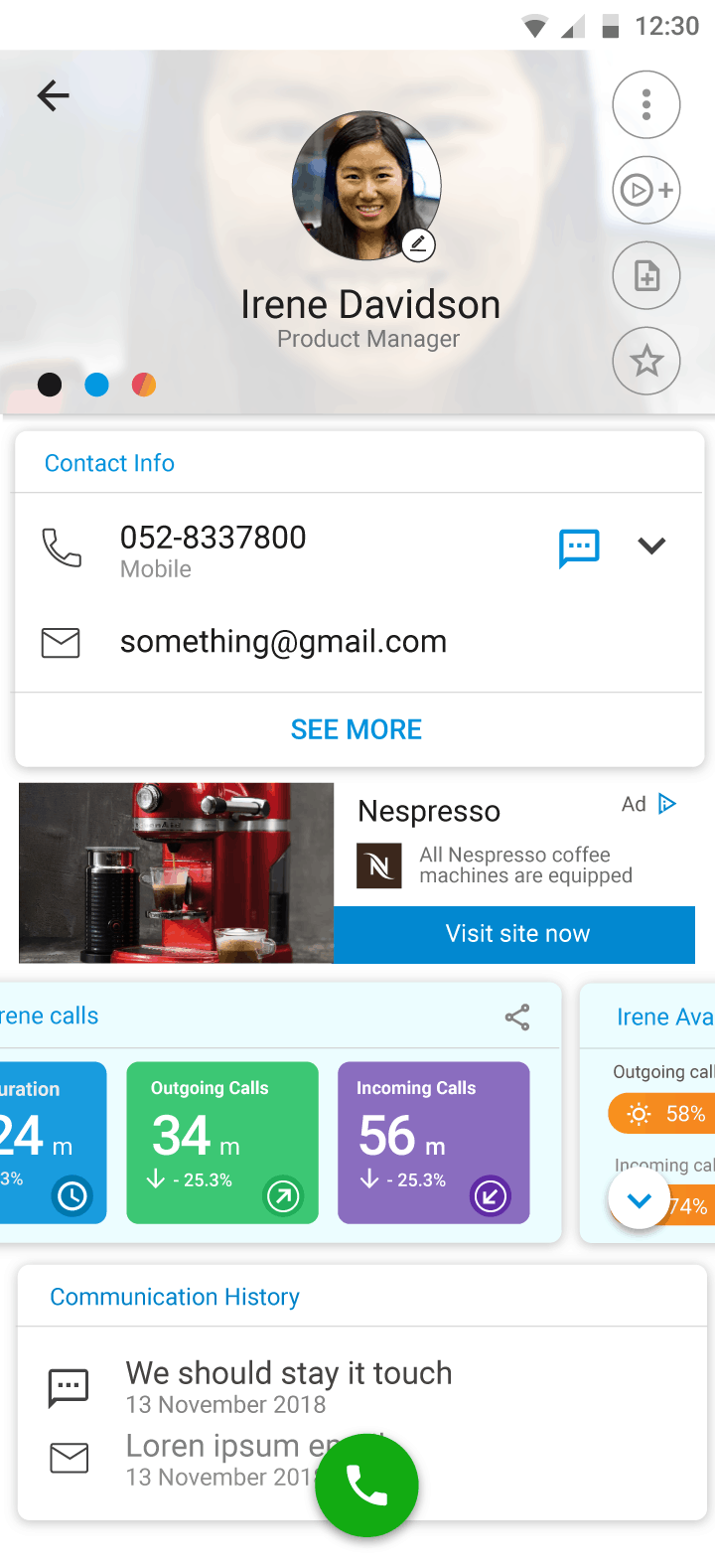Tap the play-plus circle icon
The image size is (715, 1568).
tap(646, 190)
